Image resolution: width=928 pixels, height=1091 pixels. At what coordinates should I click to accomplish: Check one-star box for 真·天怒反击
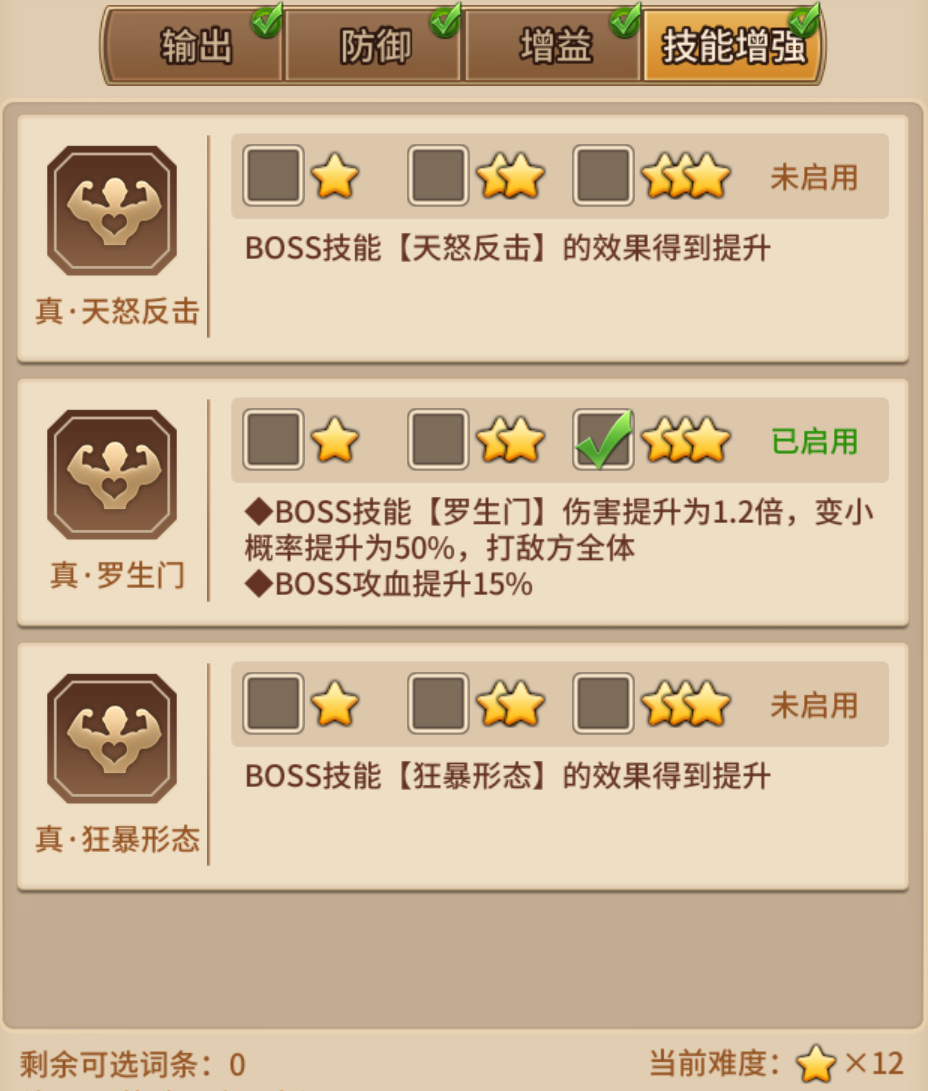(x=273, y=176)
